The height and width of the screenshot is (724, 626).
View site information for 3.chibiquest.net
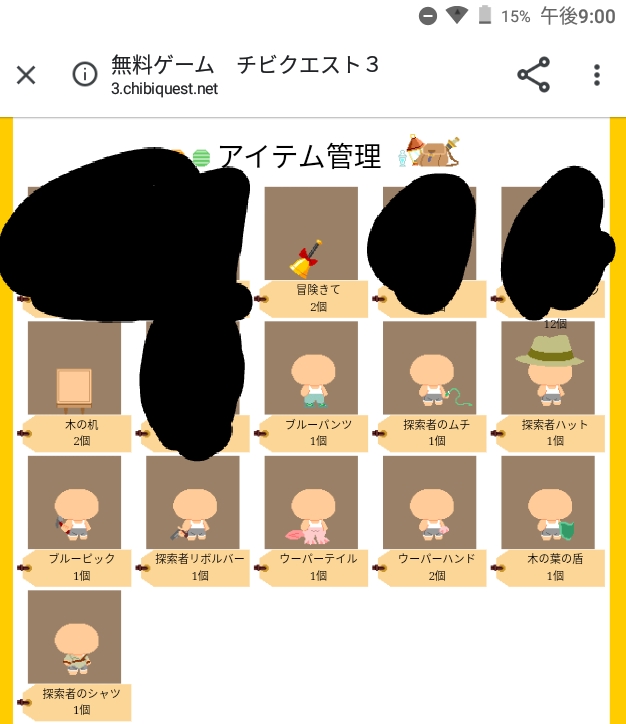85,75
